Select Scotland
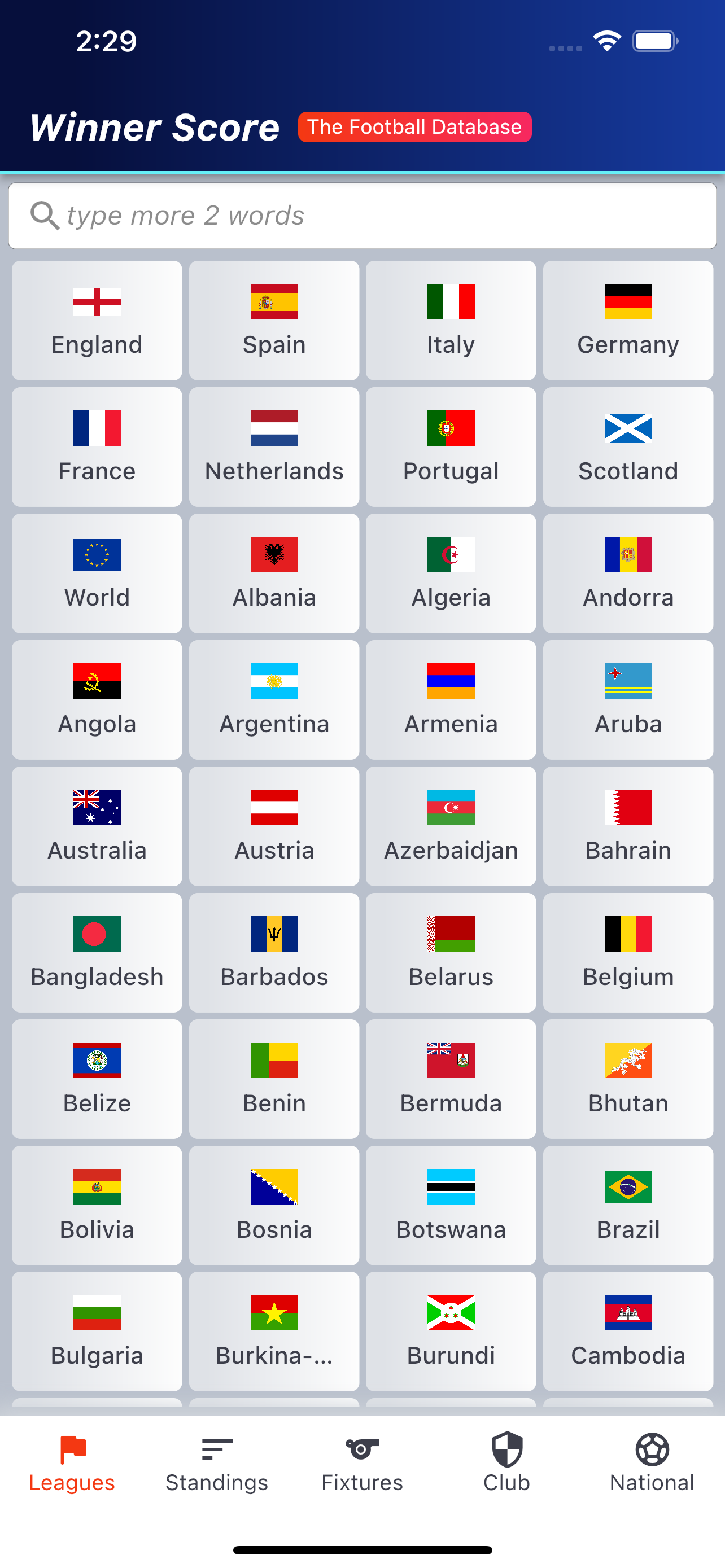This screenshot has width=725, height=1568. click(x=628, y=447)
